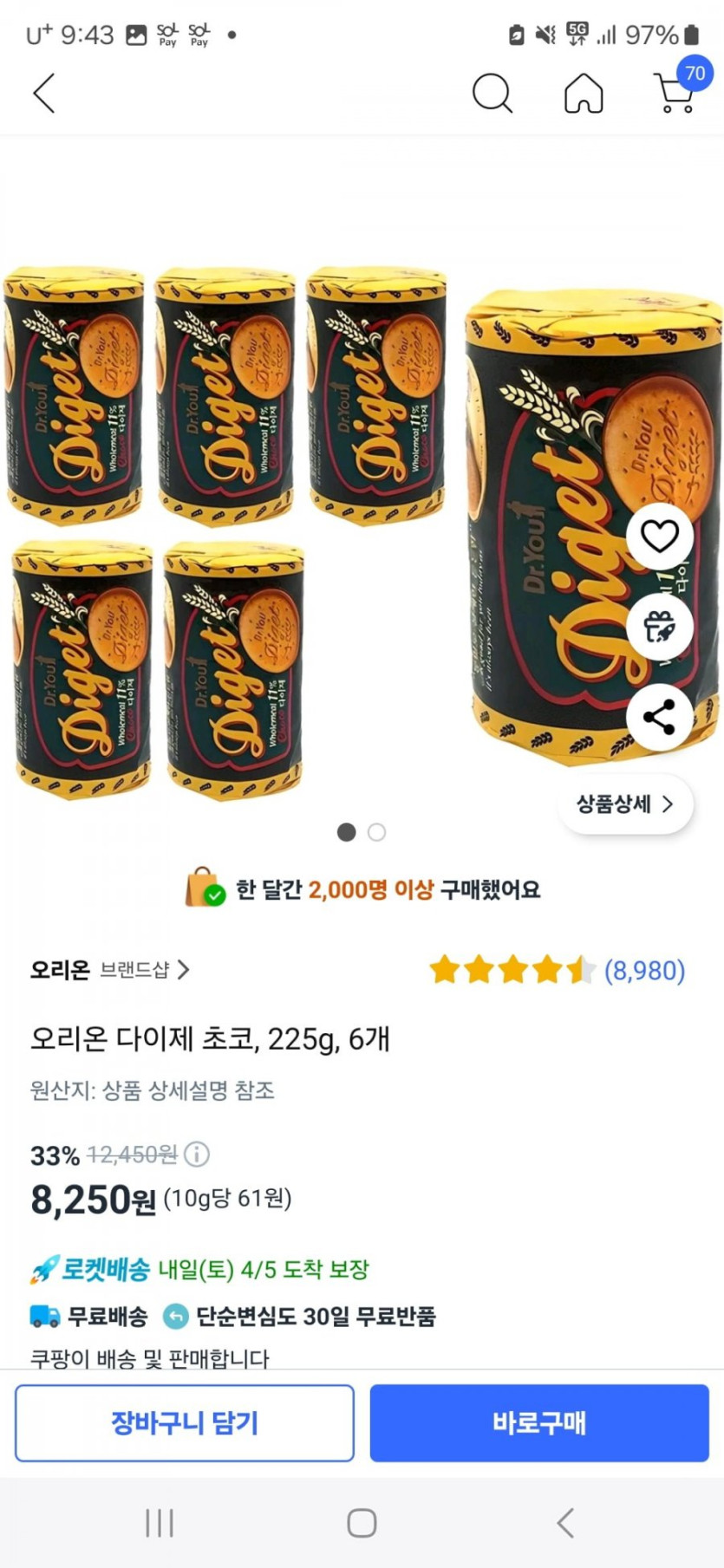Open the search magnifier icon
Screen dimensions: 724x1568
pyautogui.click(x=492, y=93)
